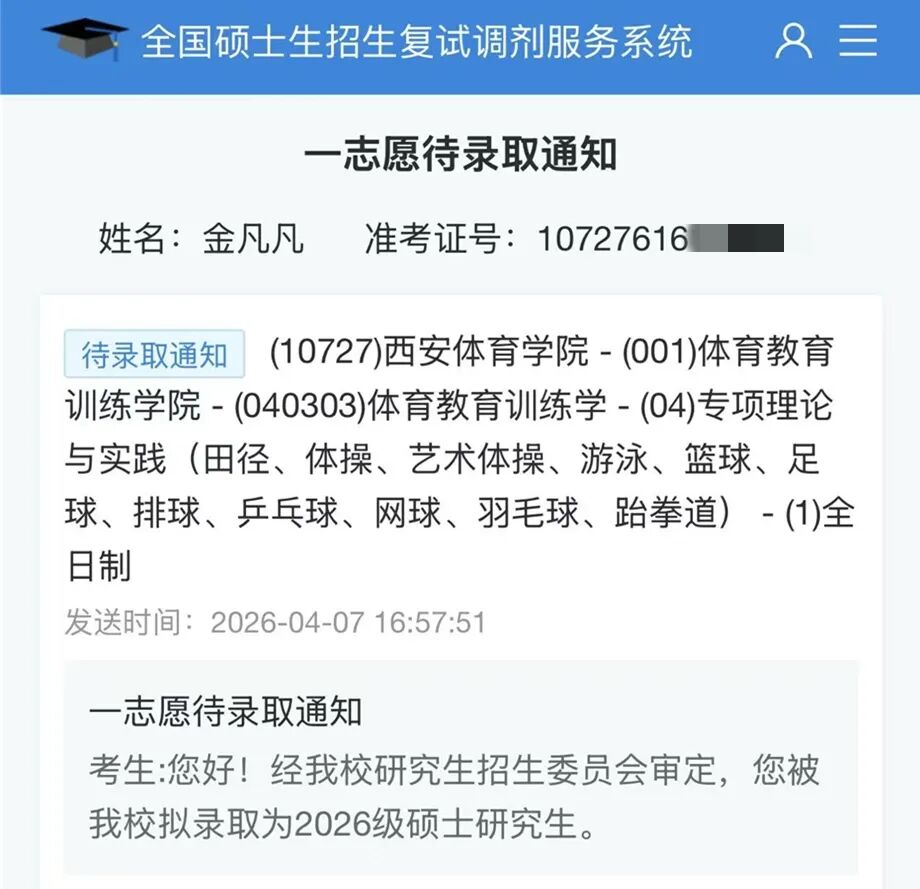The width and height of the screenshot is (920, 889).
Task: Open the hamburger menu
Action: [858, 41]
